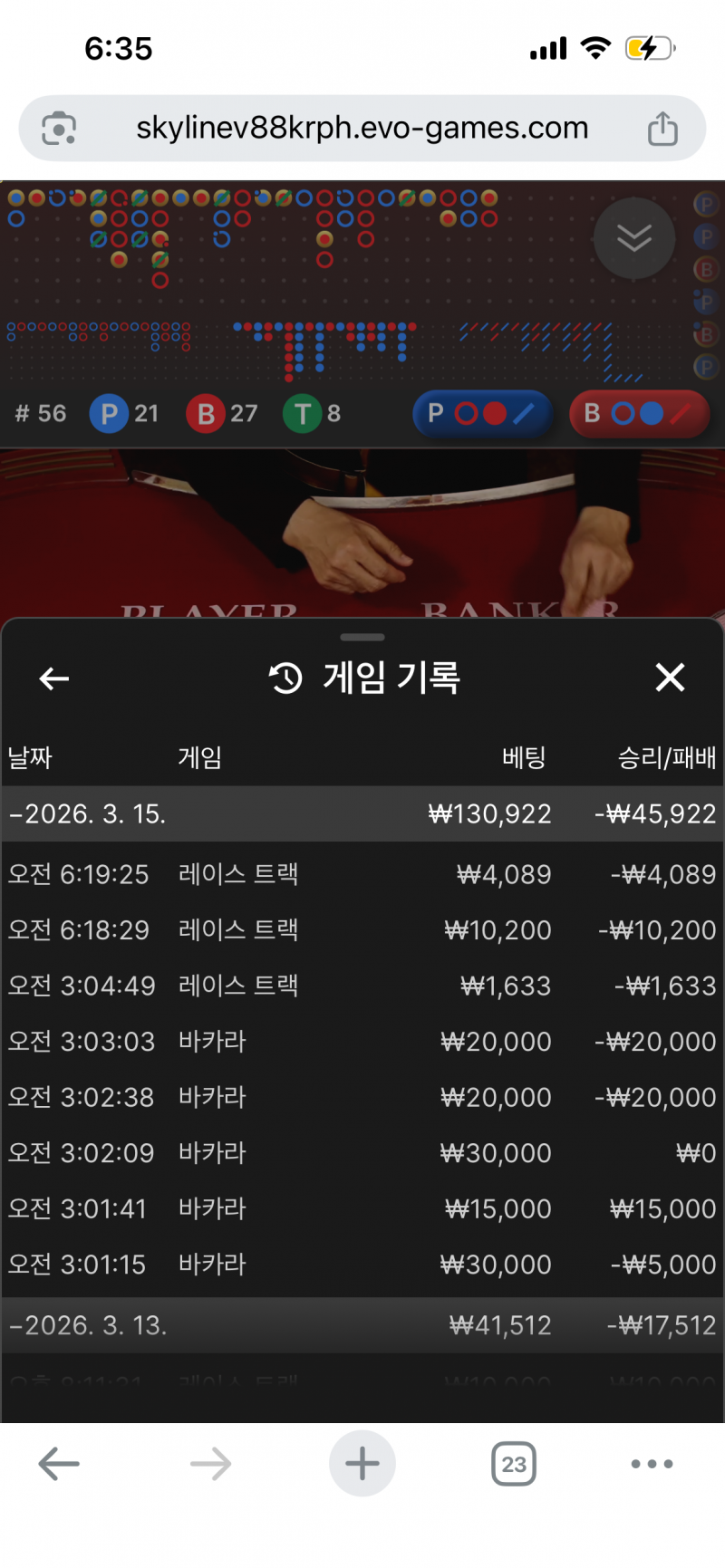Open the 오전 3:04:49 레이스 트랙 record
This screenshot has height=1568, width=725.
(362, 986)
